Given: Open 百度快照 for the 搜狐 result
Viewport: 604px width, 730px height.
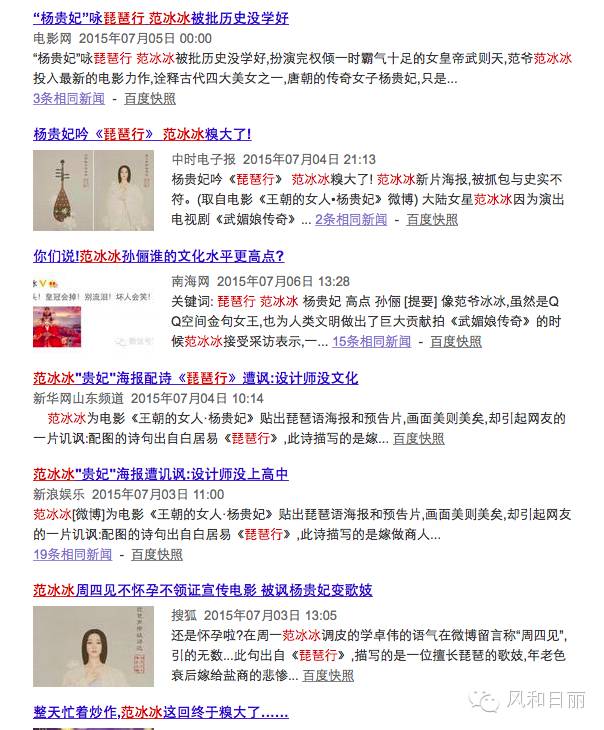Looking at the screenshot, I should coord(328,676).
